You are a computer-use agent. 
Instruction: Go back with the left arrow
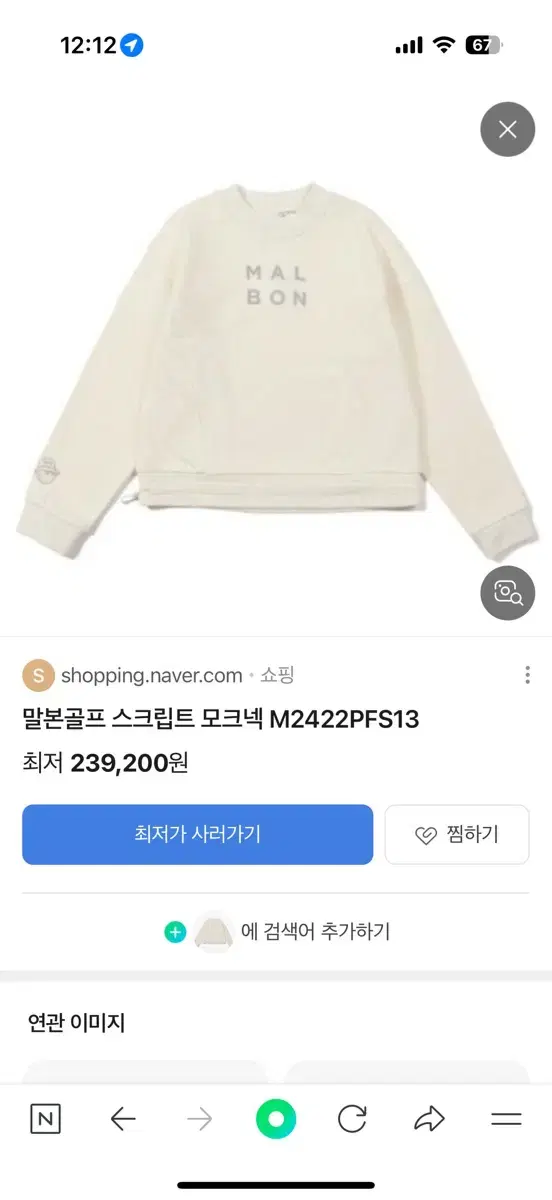pos(123,1118)
